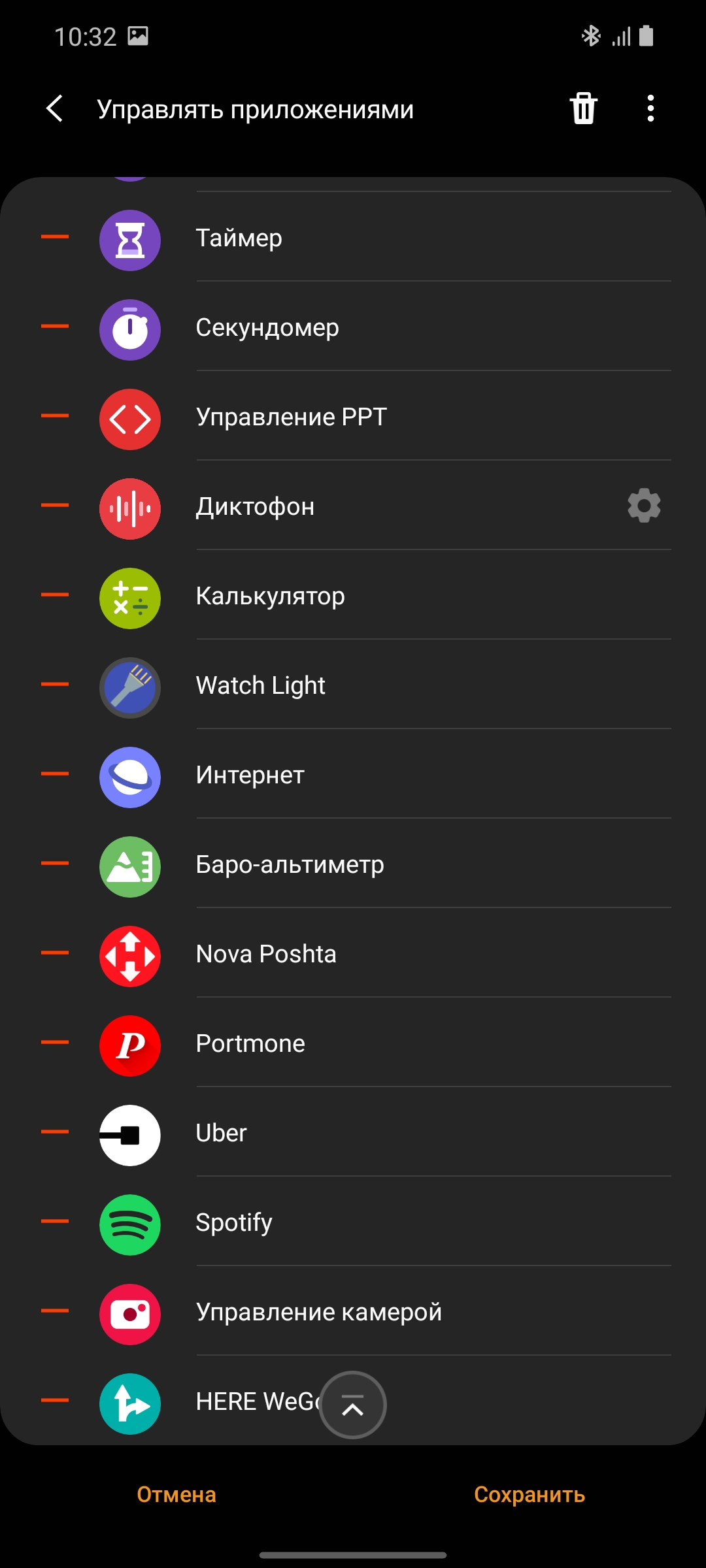Remove Uber using the minus icon
Viewport: 706px width, 1568px height.
click(55, 1132)
